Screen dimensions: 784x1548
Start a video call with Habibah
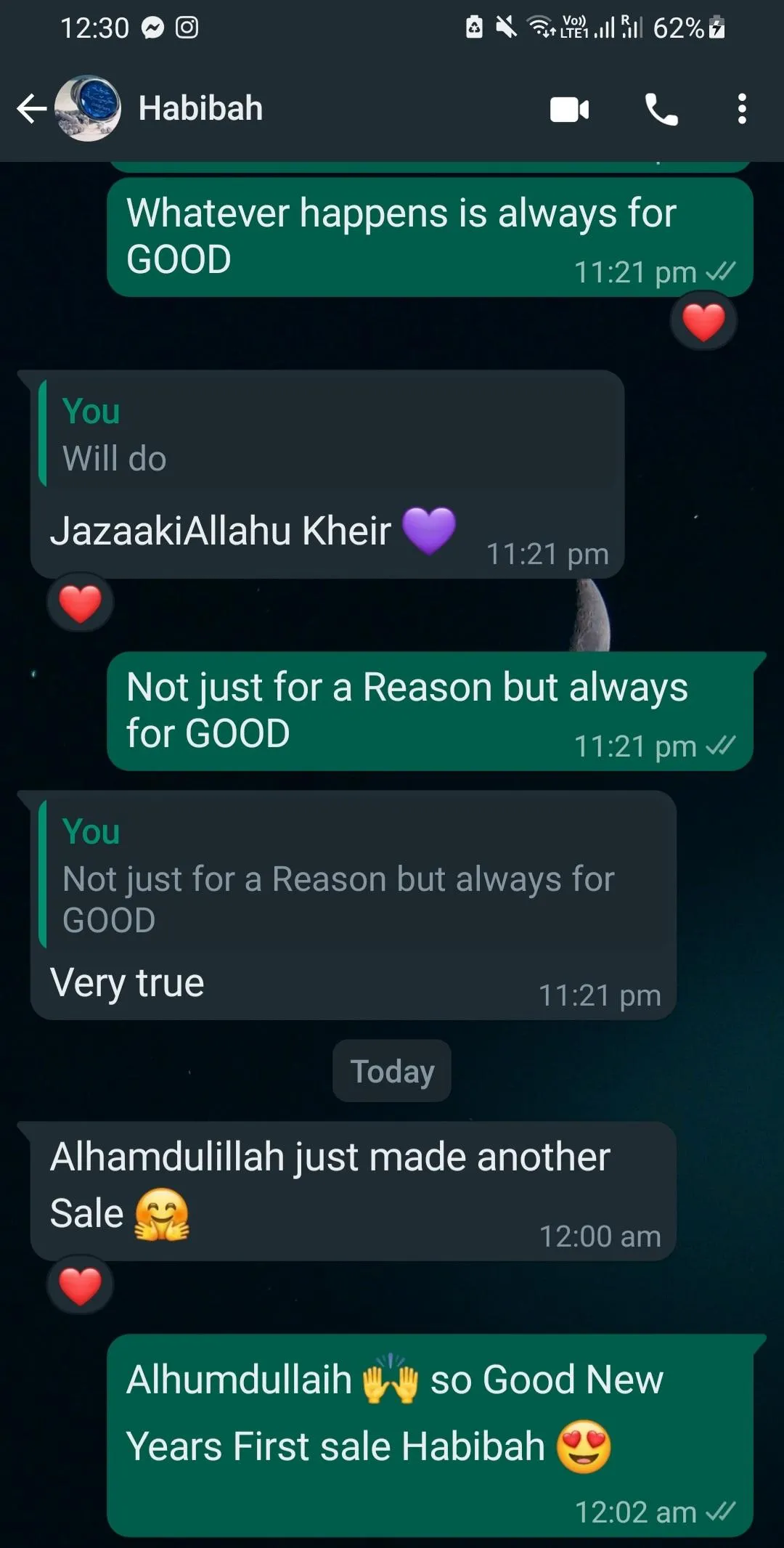[x=570, y=110]
